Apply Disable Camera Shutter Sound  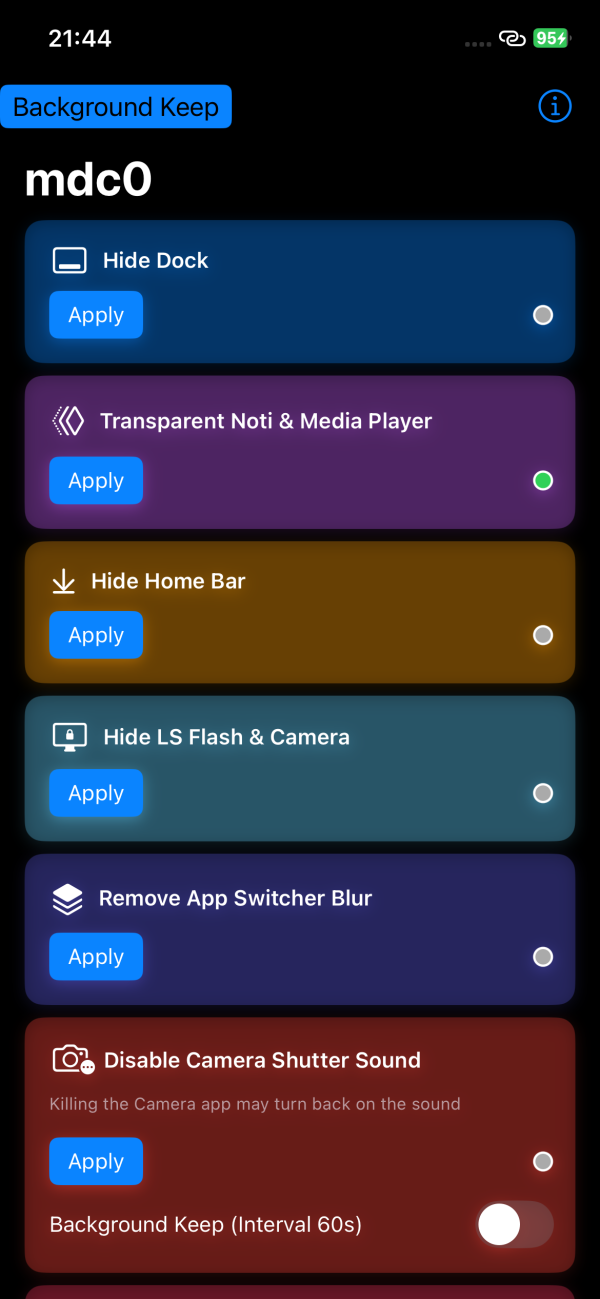96,1161
